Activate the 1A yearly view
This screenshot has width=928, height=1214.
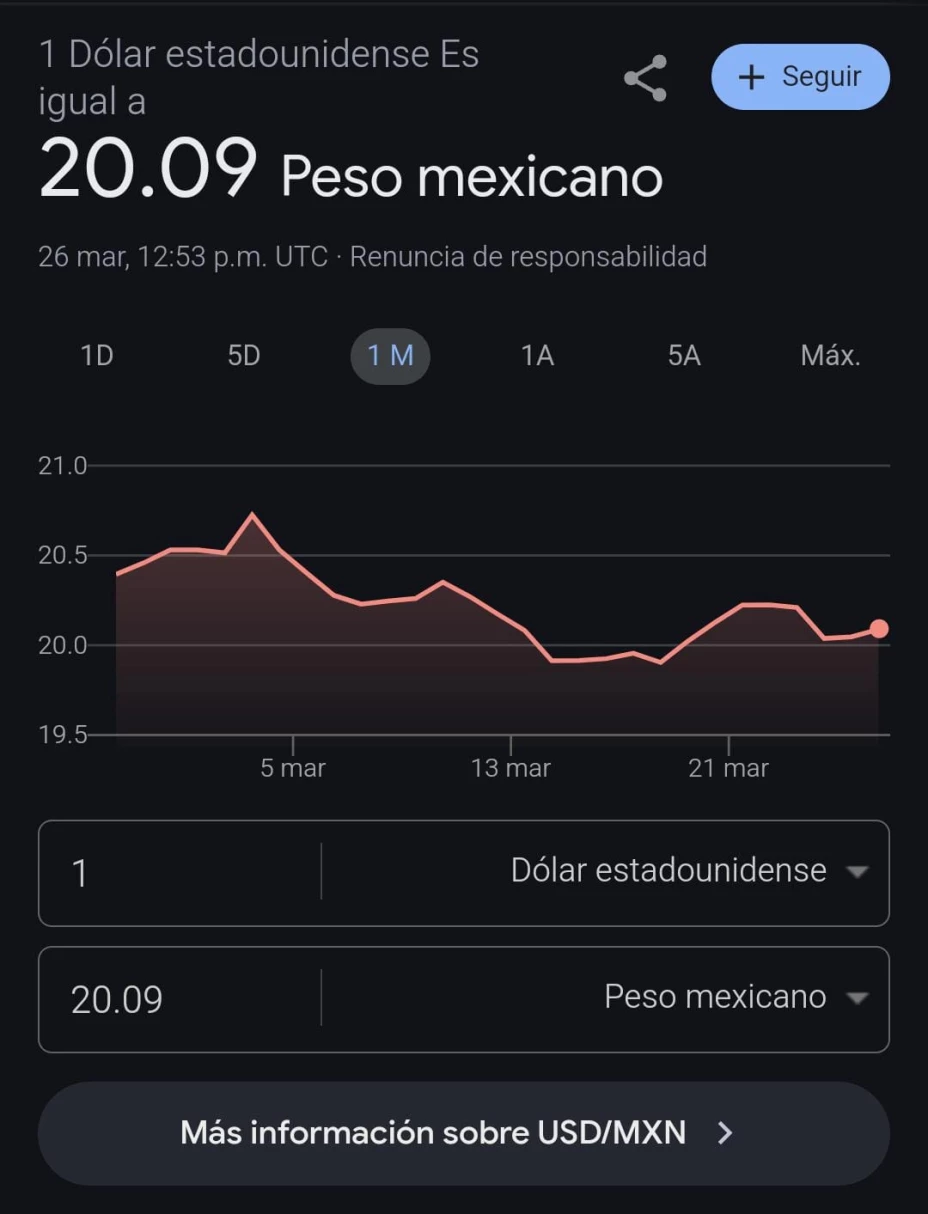click(537, 356)
